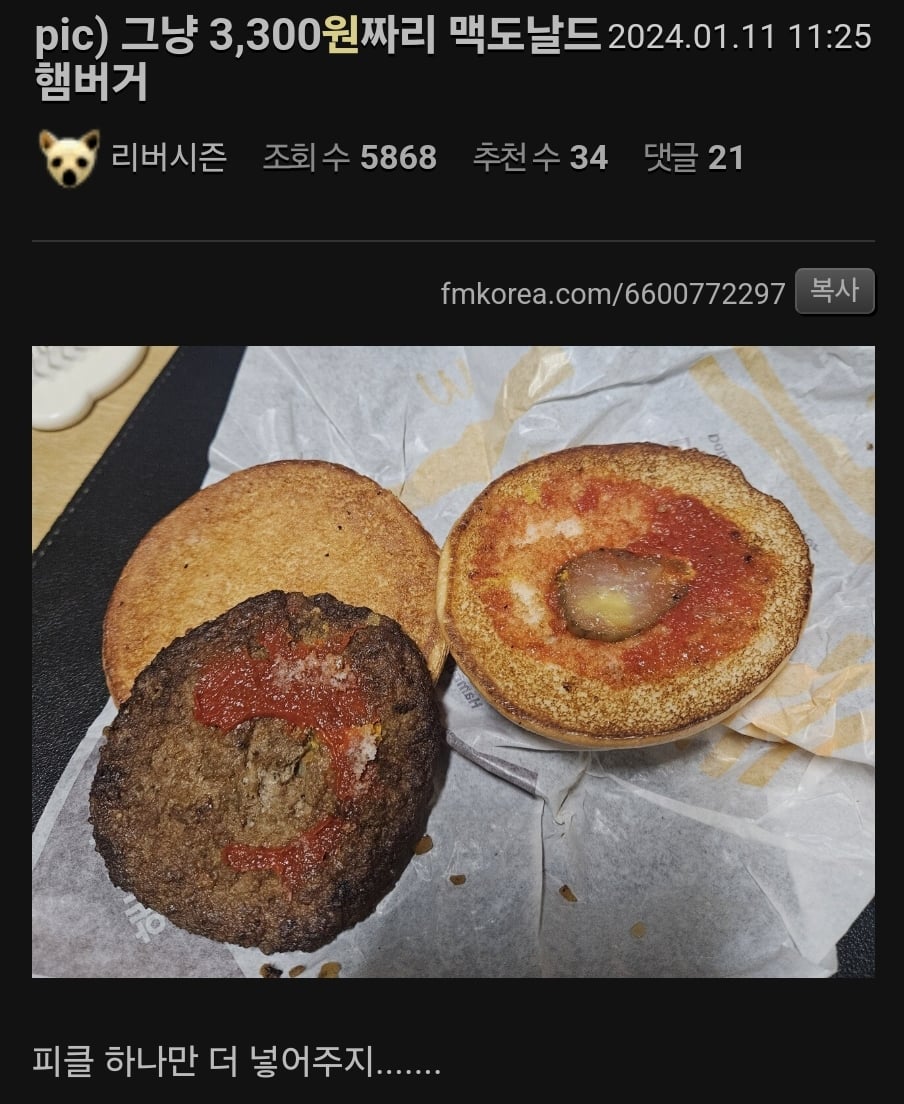Screen dimensions: 904x1104
Task: Open 리버시즌's author profile
Action: (168, 158)
